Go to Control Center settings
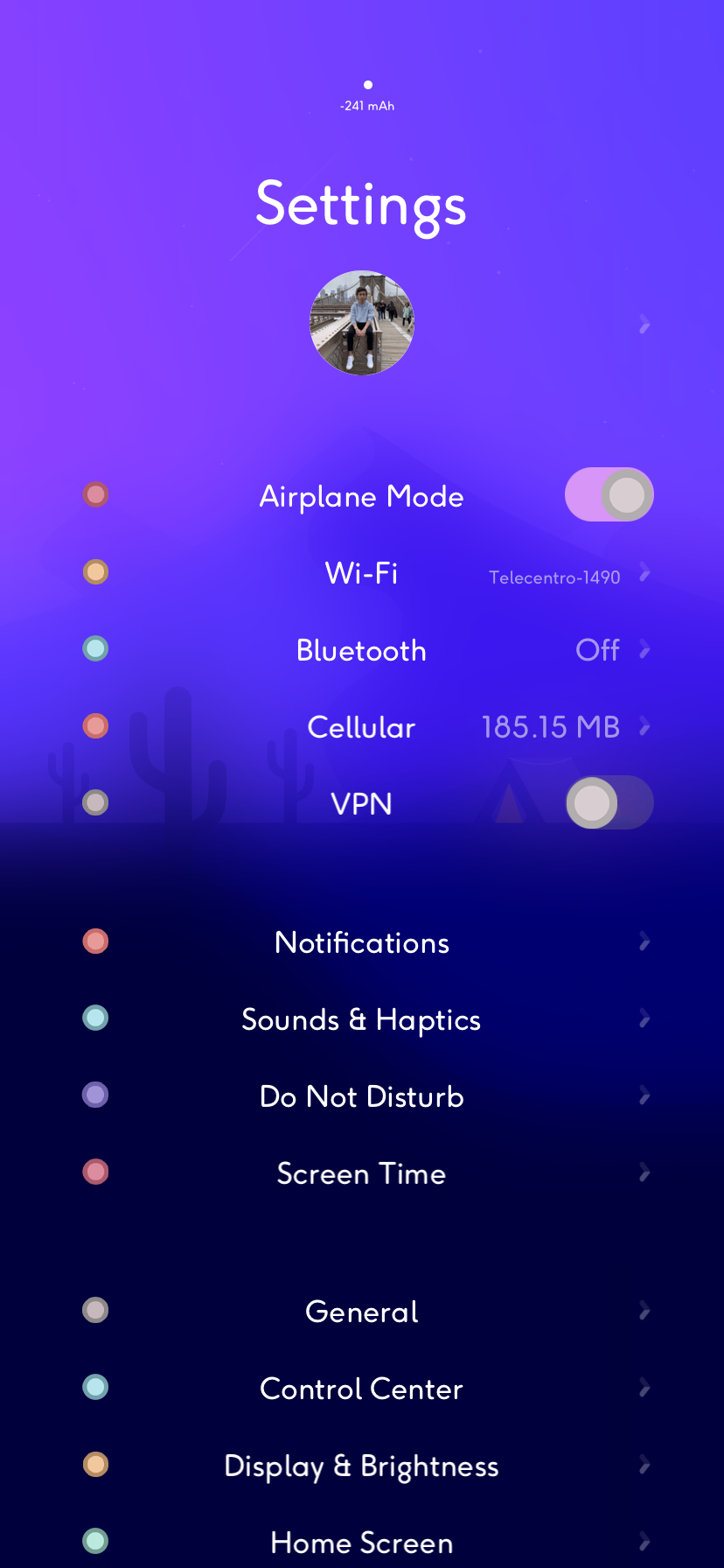The width and height of the screenshot is (724, 1568). point(362,1389)
